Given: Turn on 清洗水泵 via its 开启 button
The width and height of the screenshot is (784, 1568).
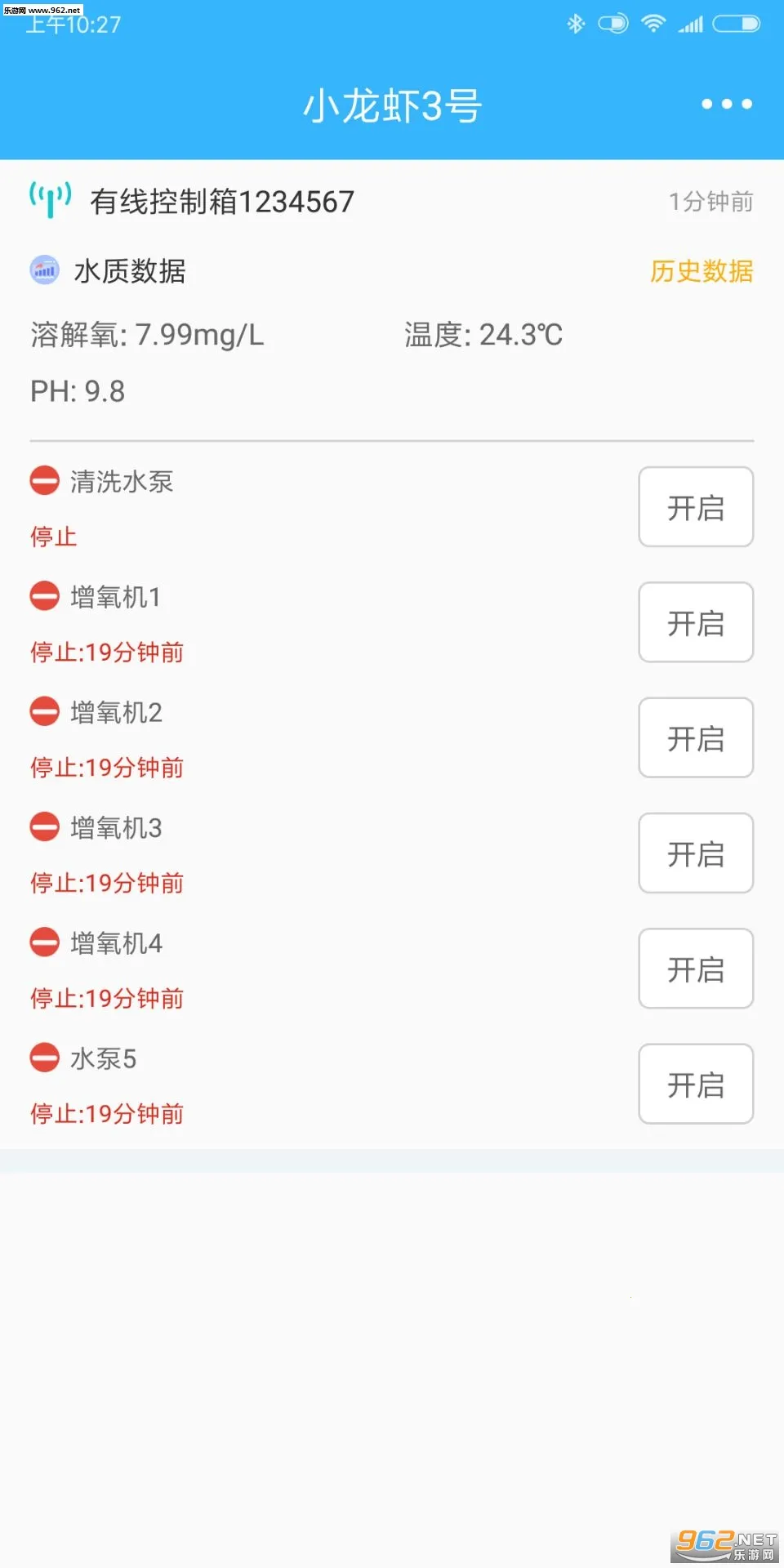Looking at the screenshot, I should tap(696, 507).
